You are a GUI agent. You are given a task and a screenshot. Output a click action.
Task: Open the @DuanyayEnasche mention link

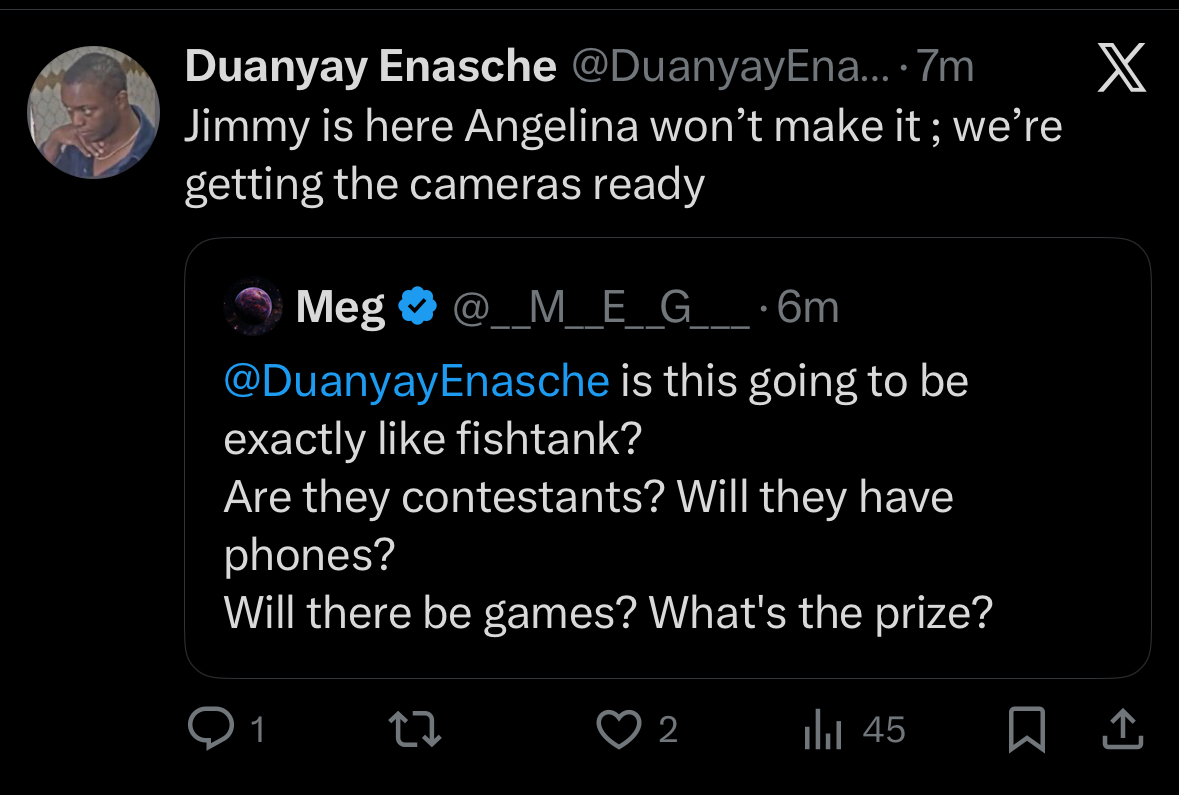coord(416,382)
